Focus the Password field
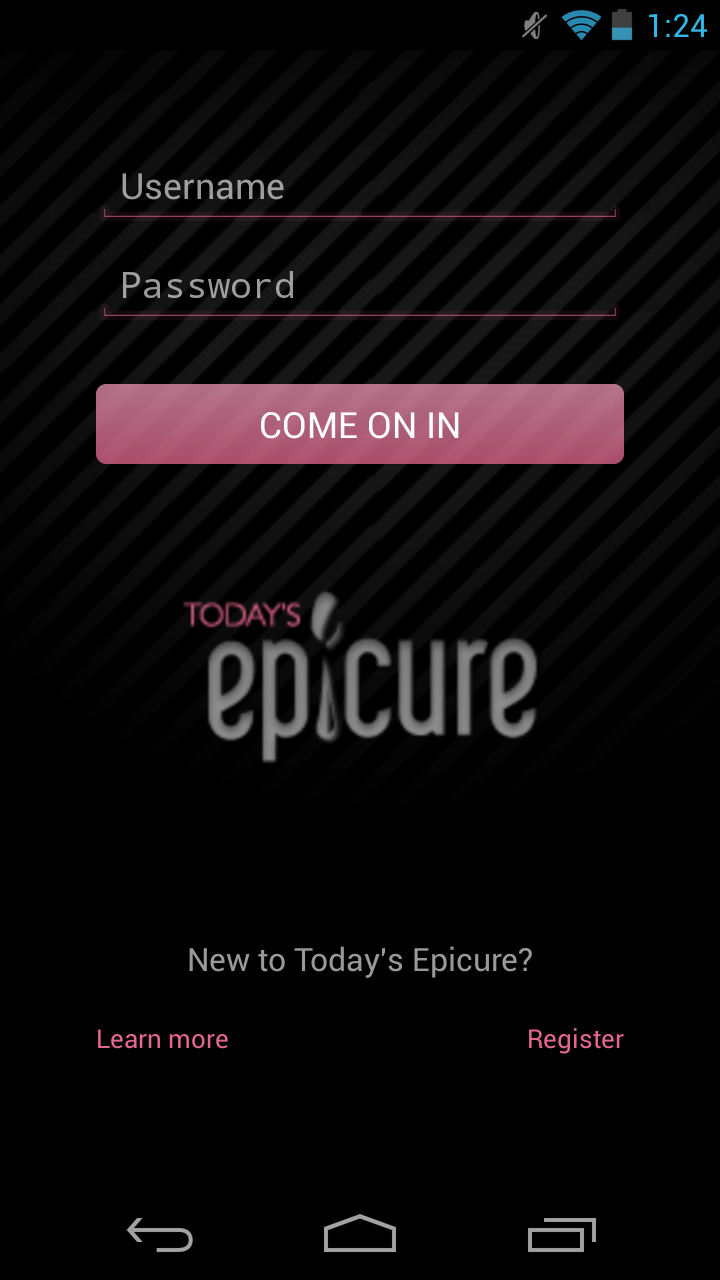 coord(359,287)
